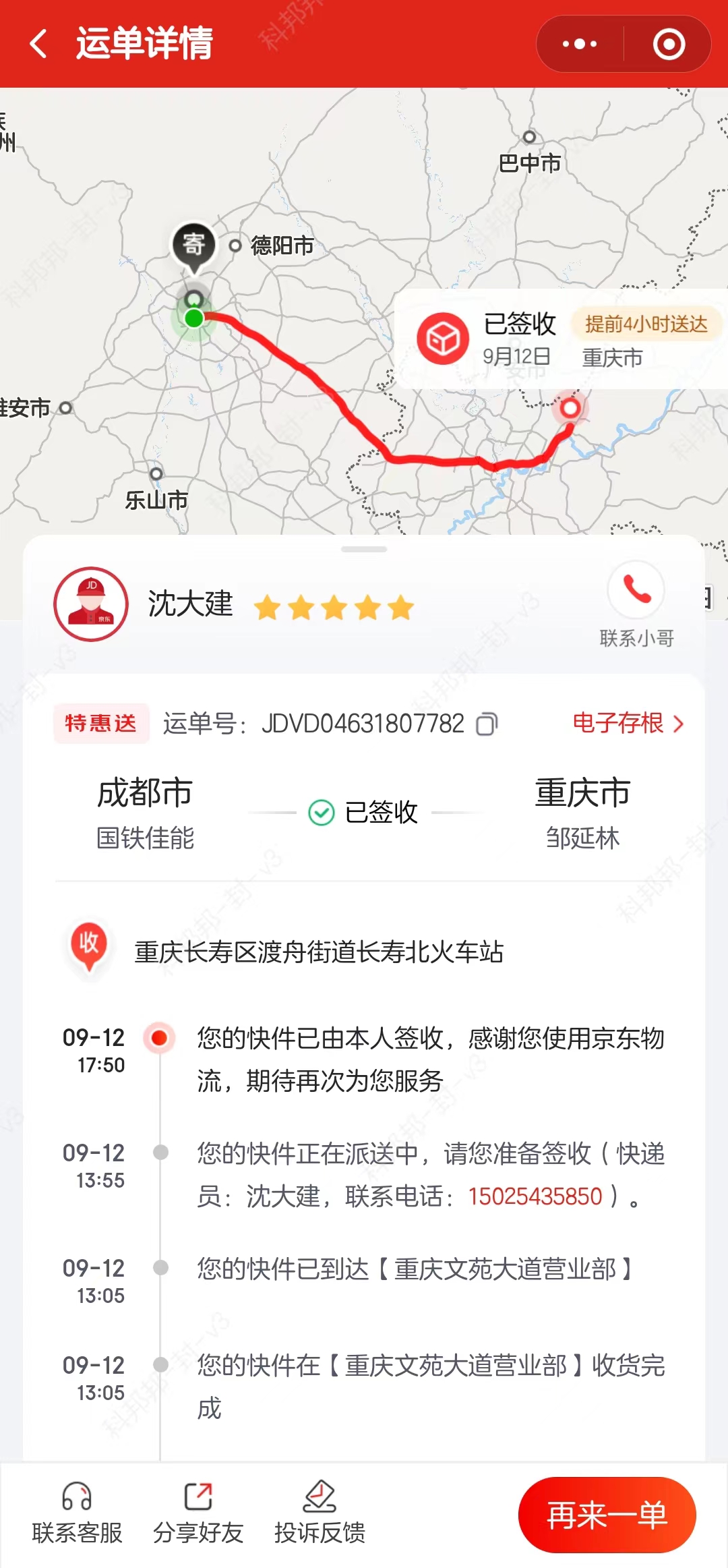Open the mini program three-dot menu
The image size is (728, 1568).
580,44
